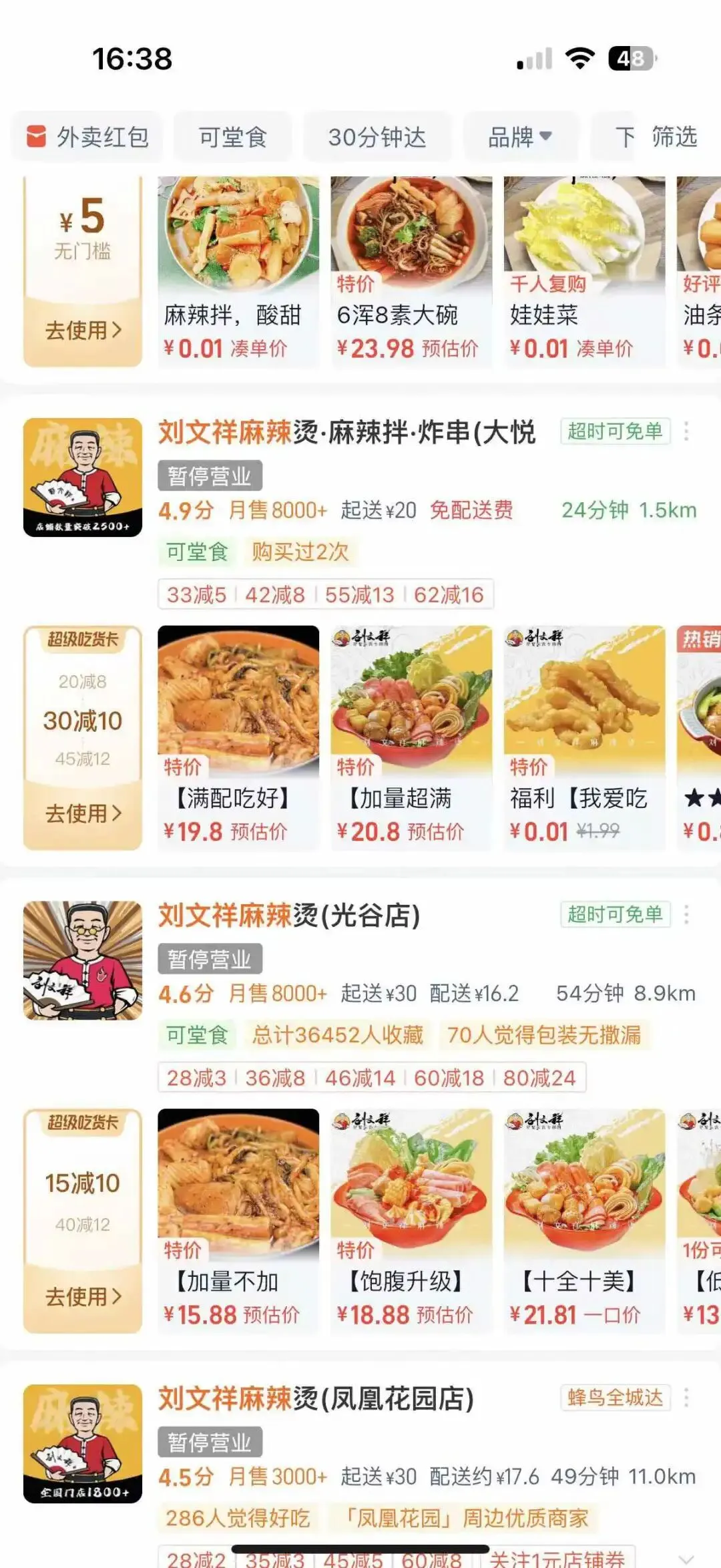The width and height of the screenshot is (721, 1568).
Task: Open 刘文祥麻辣烫(光谷店) store page
Action: click(289, 916)
